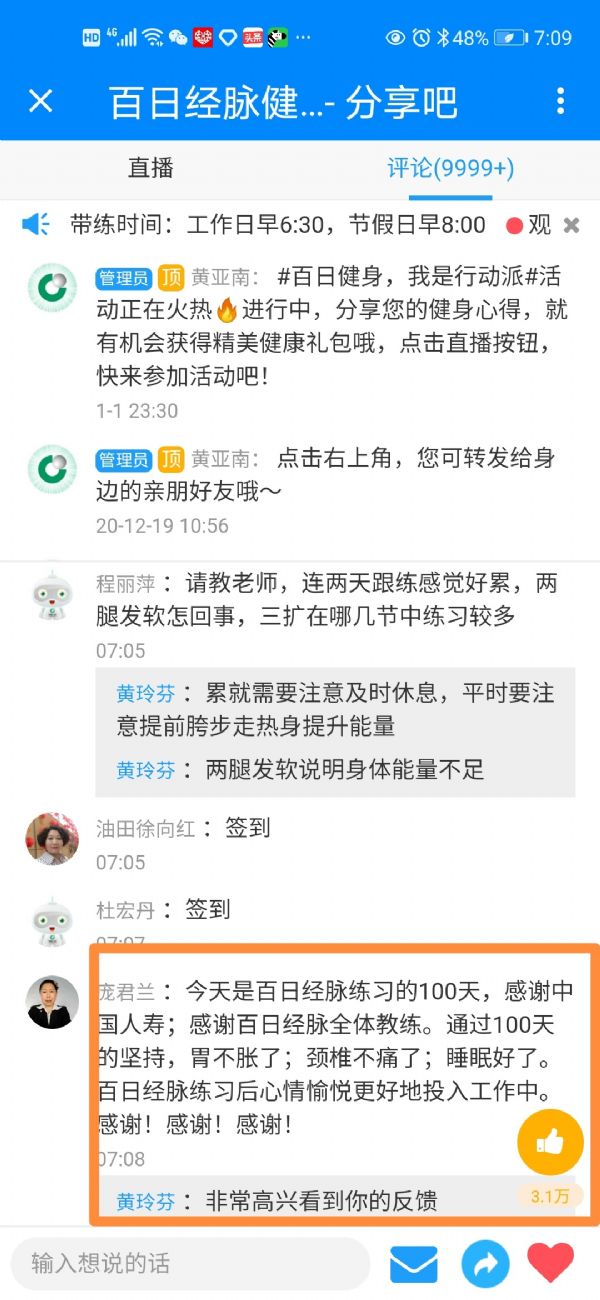Open 庞君兰's profile avatar
This screenshot has height=1300, width=600.
(x=52, y=1002)
